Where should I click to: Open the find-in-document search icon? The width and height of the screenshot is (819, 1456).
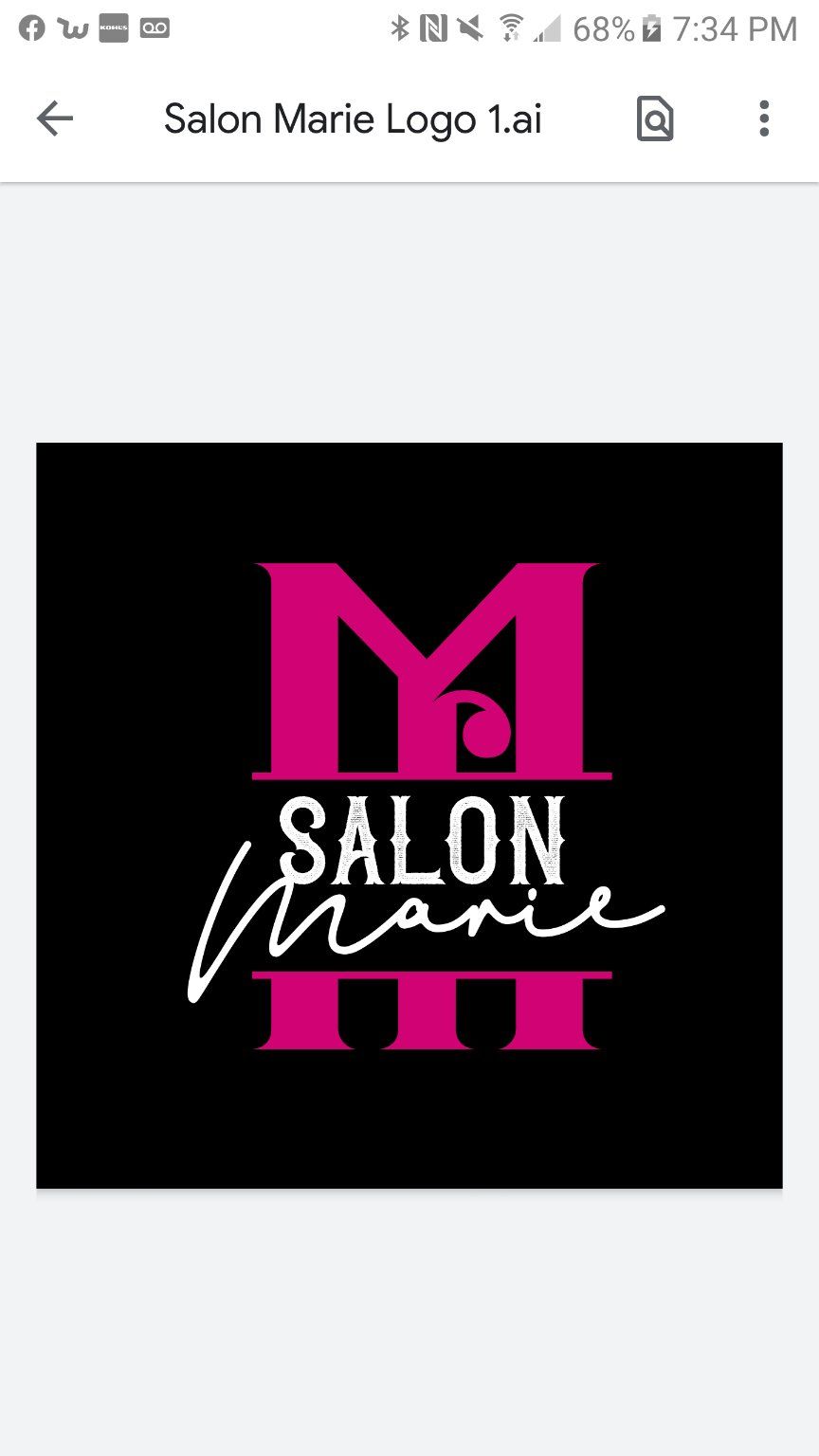(x=654, y=119)
